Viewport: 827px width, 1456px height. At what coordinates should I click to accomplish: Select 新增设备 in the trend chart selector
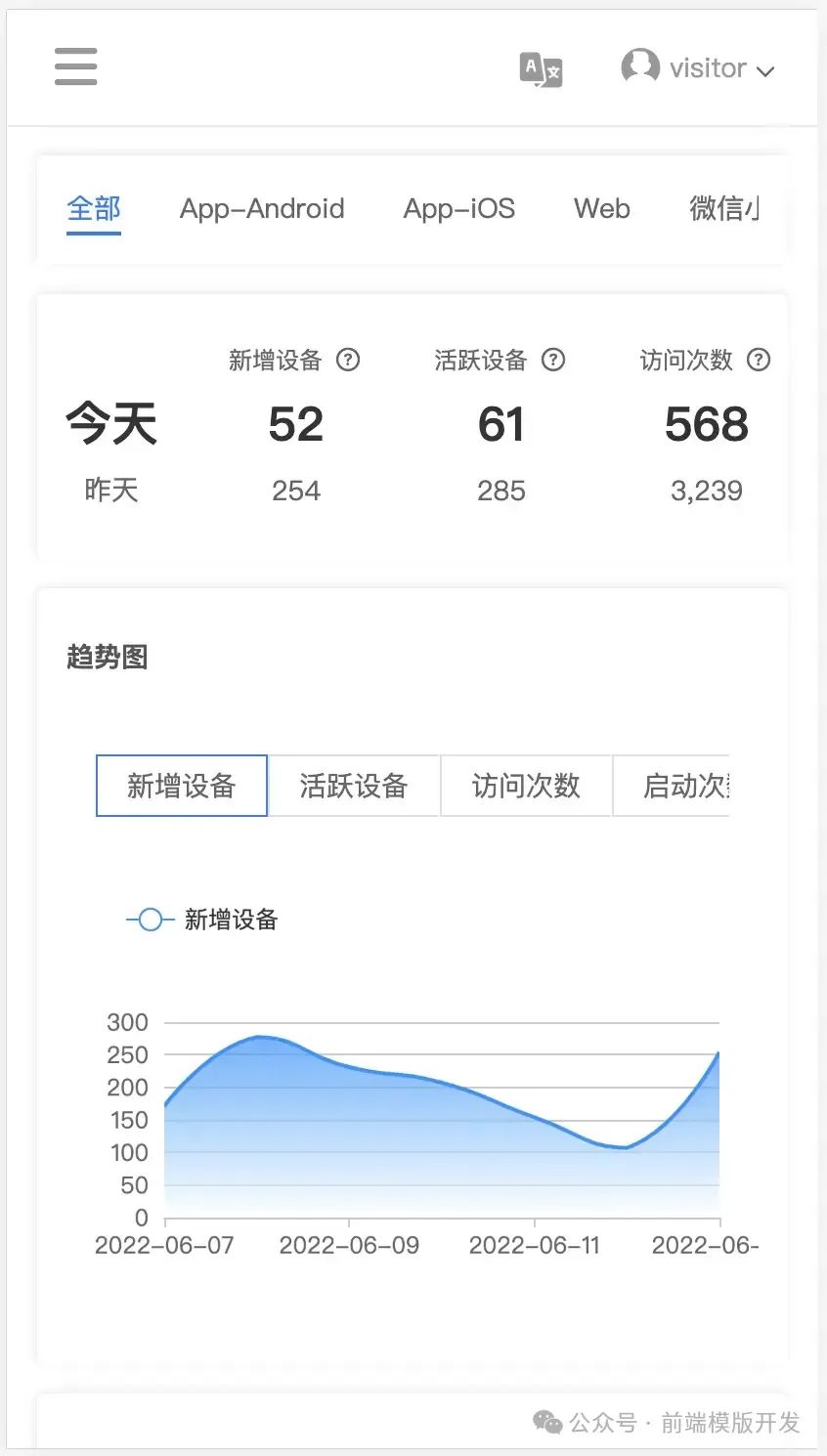182,786
